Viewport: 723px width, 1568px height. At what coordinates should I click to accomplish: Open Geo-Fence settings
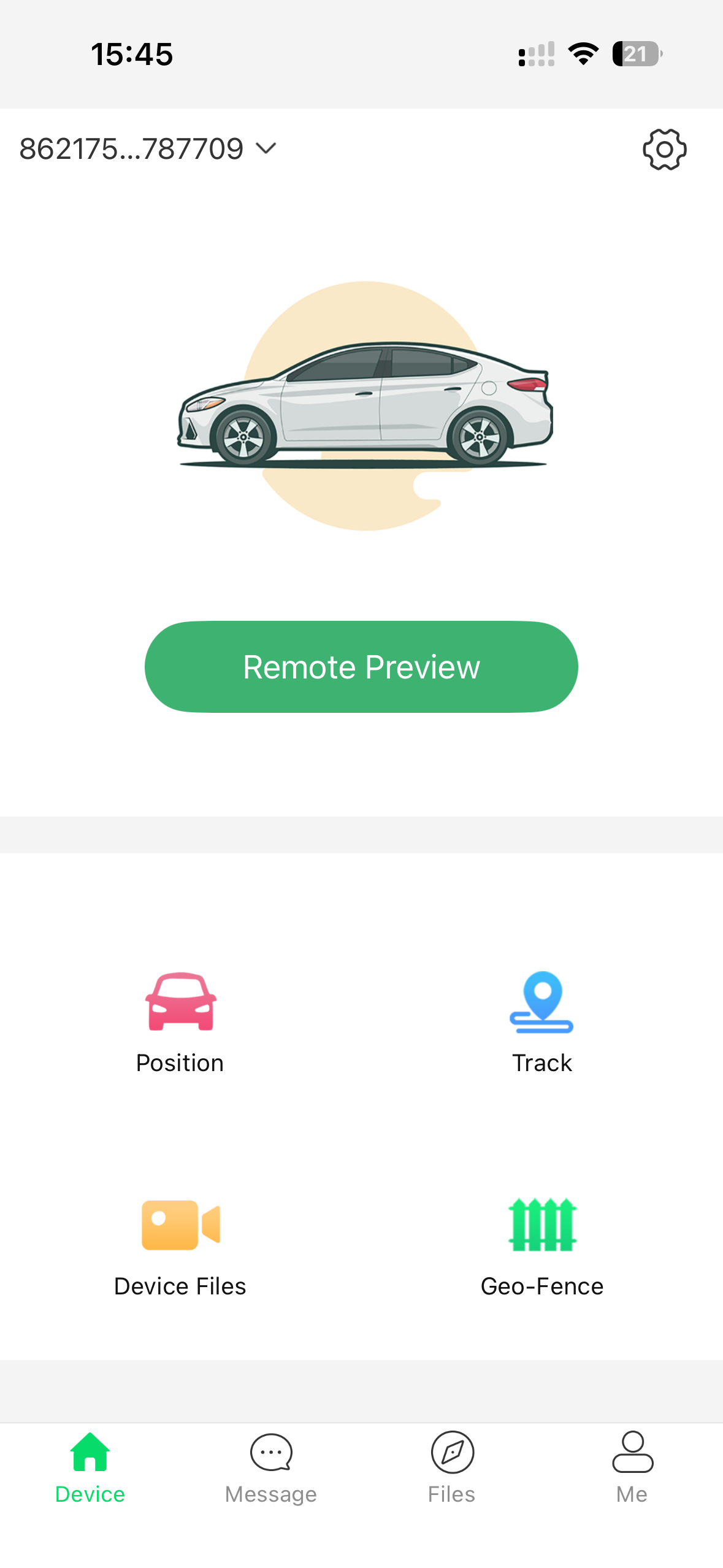(x=542, y=1247)
